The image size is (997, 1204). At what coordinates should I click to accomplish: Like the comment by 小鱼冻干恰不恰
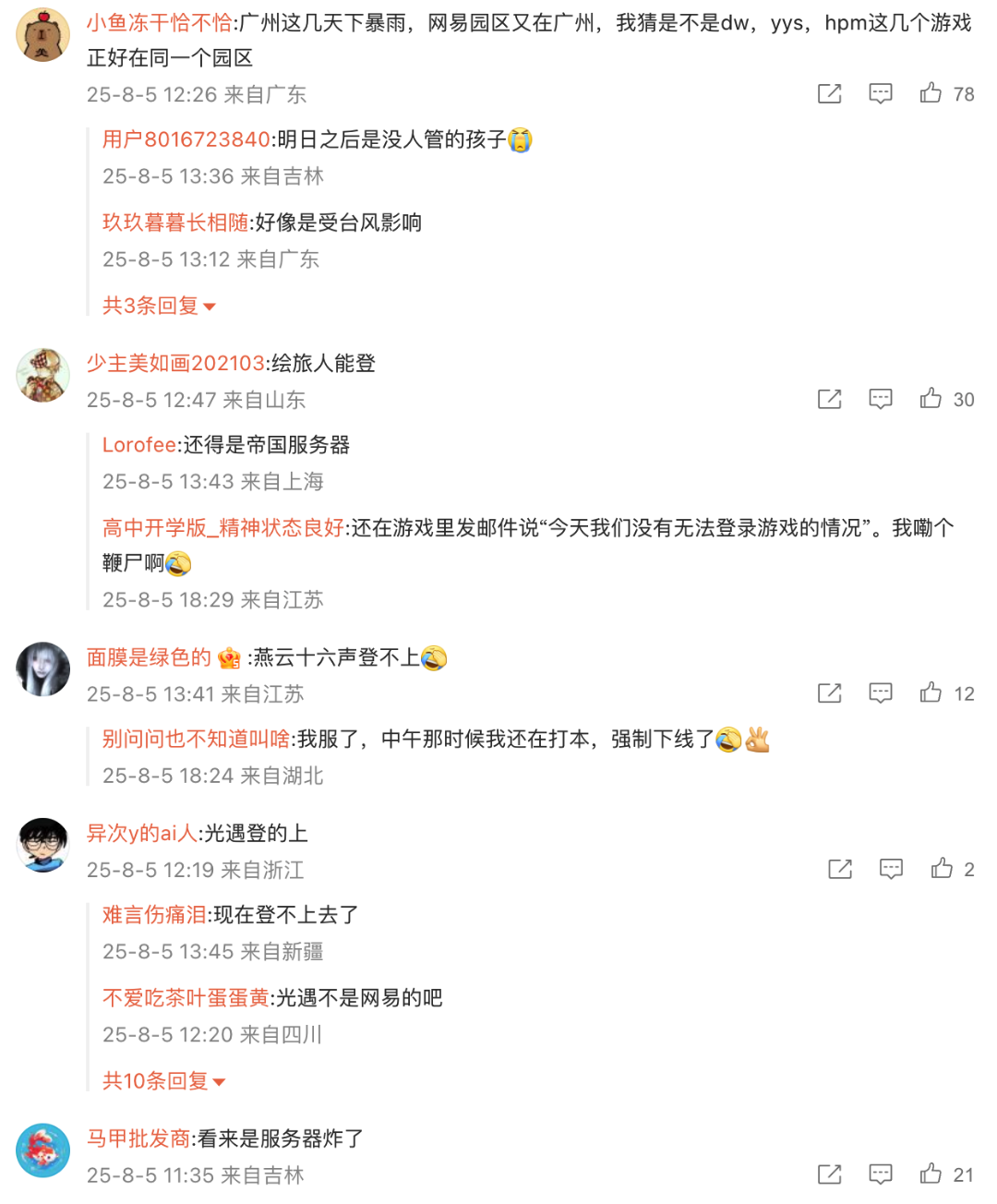[x=931, y=93]
